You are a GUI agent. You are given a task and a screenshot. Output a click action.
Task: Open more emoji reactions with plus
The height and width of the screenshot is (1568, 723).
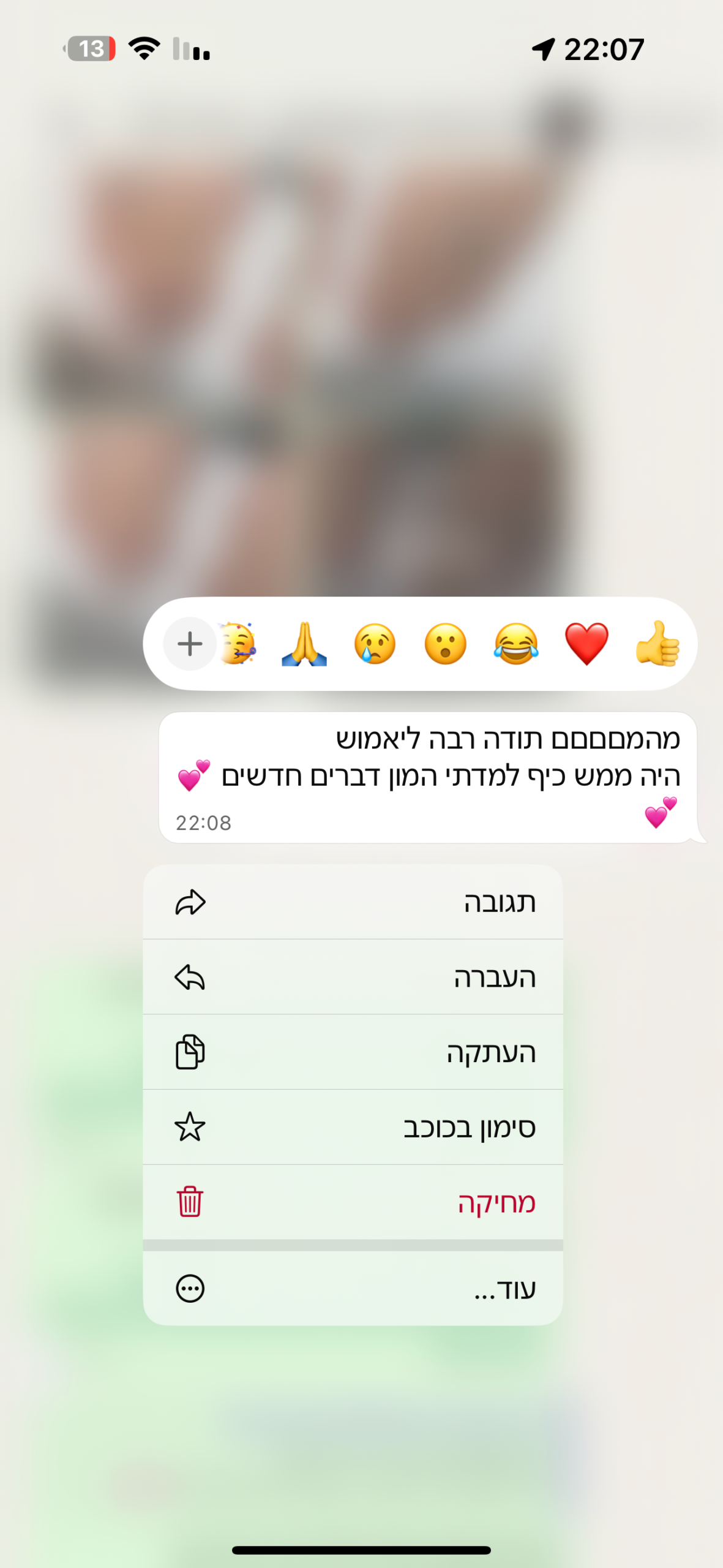tap(190, 644)
